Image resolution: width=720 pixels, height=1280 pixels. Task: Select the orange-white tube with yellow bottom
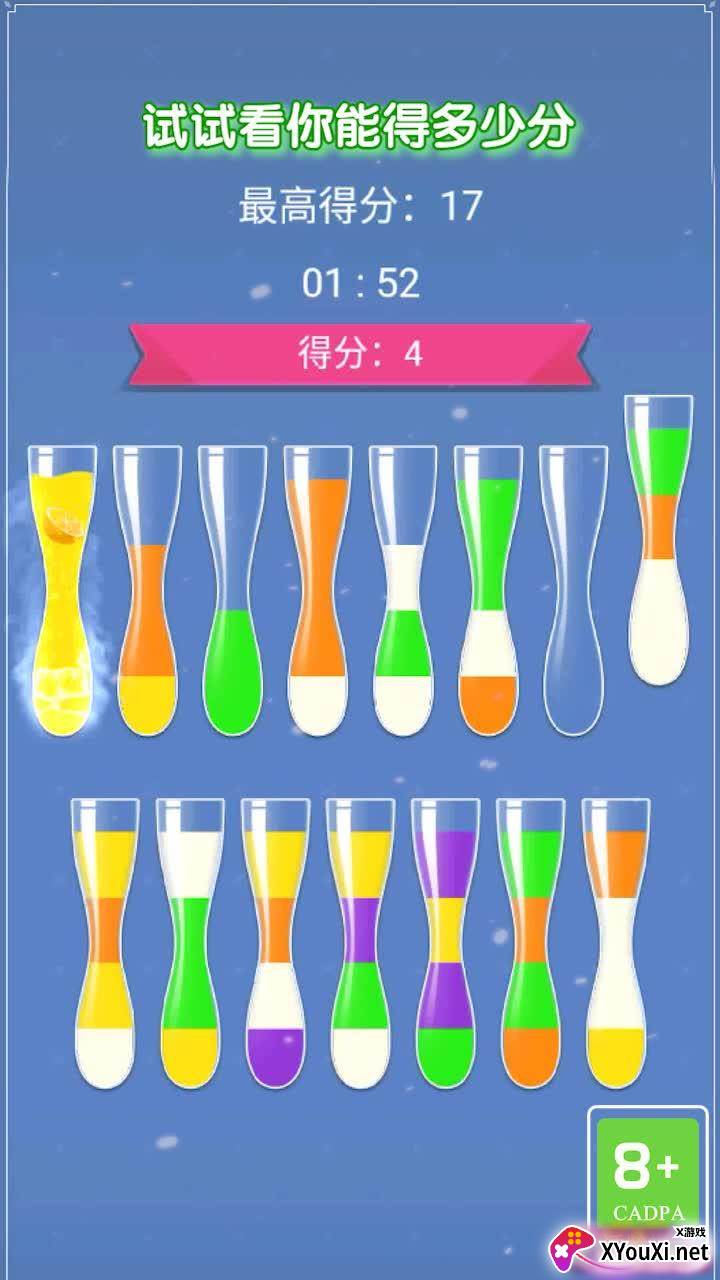click(x=616, y=943)
